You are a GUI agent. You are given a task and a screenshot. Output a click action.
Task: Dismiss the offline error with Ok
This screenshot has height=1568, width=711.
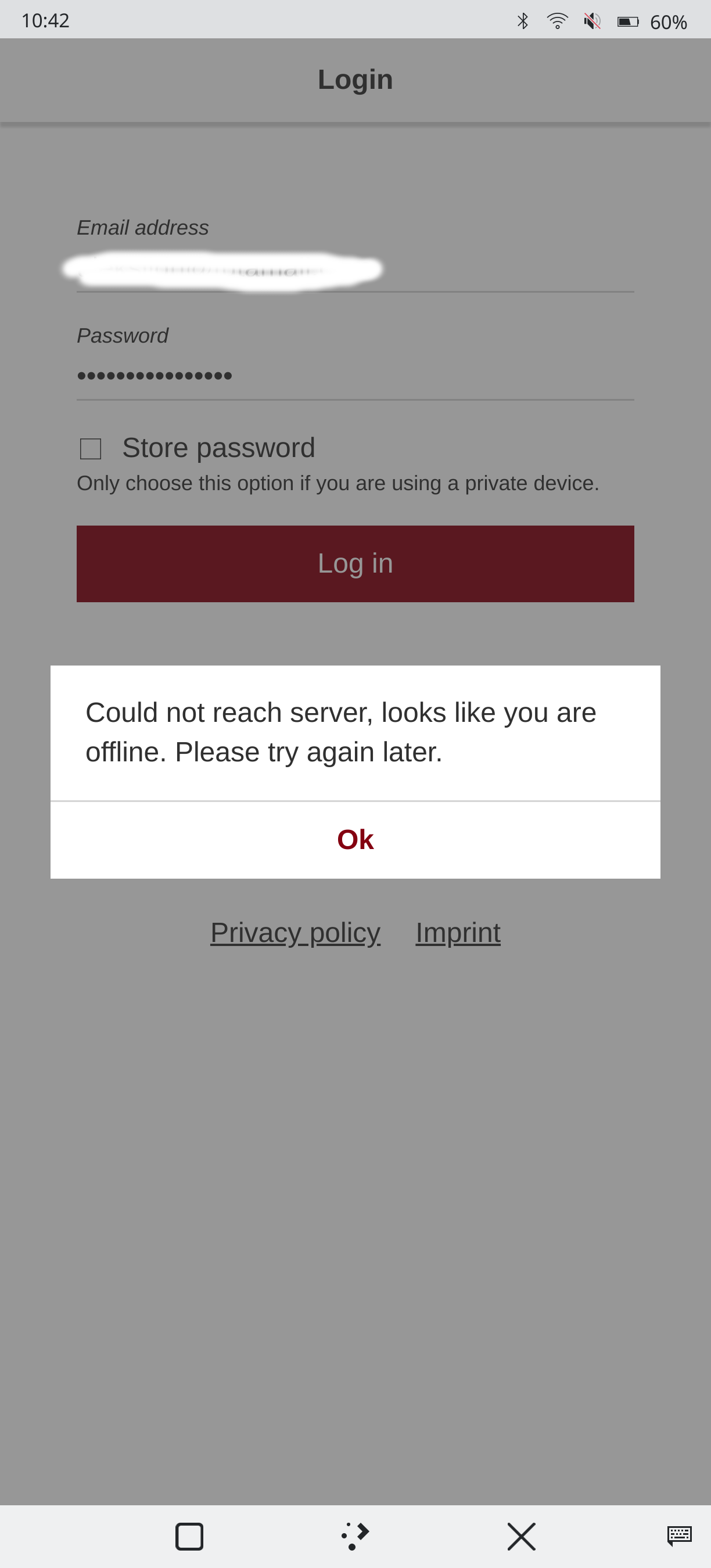click(x=355, y=839)
